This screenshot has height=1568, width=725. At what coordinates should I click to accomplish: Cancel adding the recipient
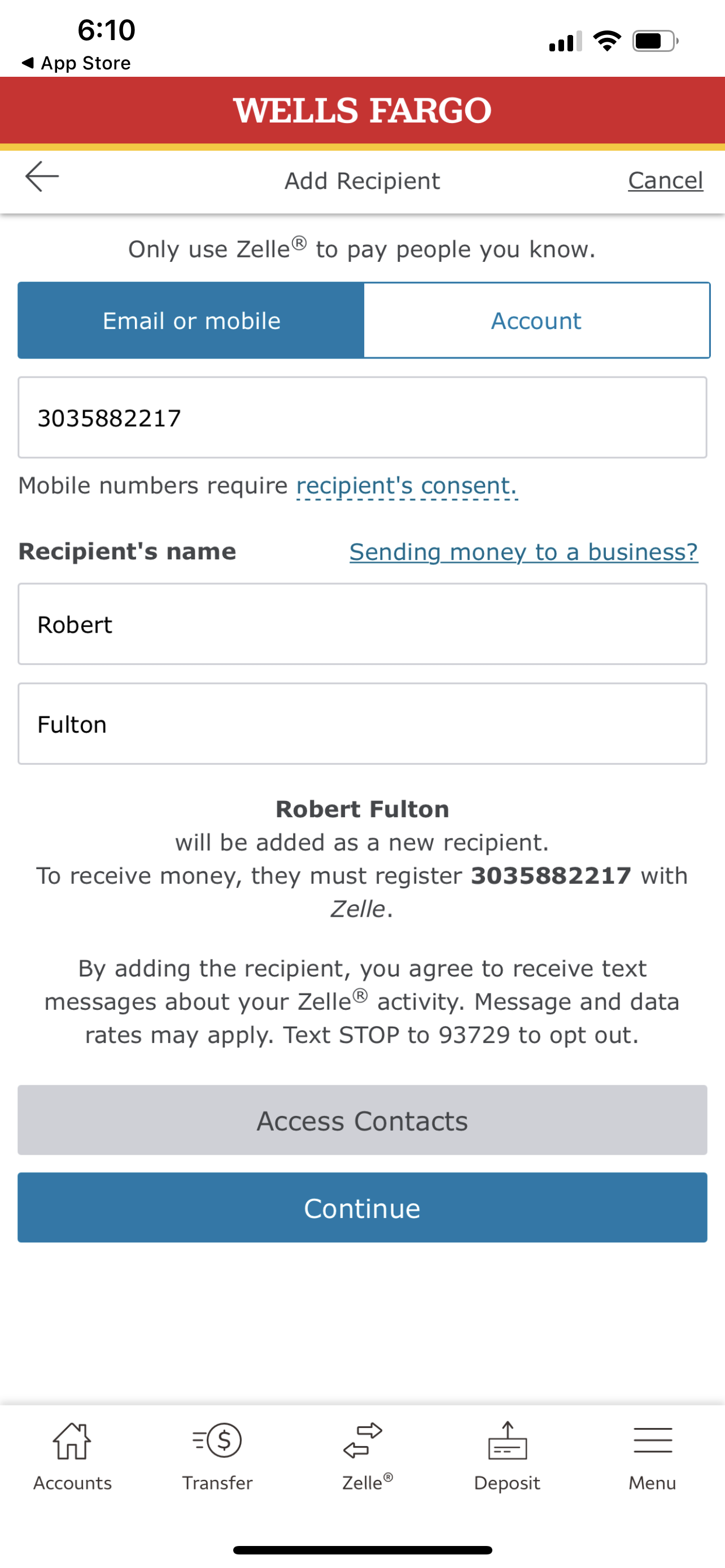click(665, 180)
